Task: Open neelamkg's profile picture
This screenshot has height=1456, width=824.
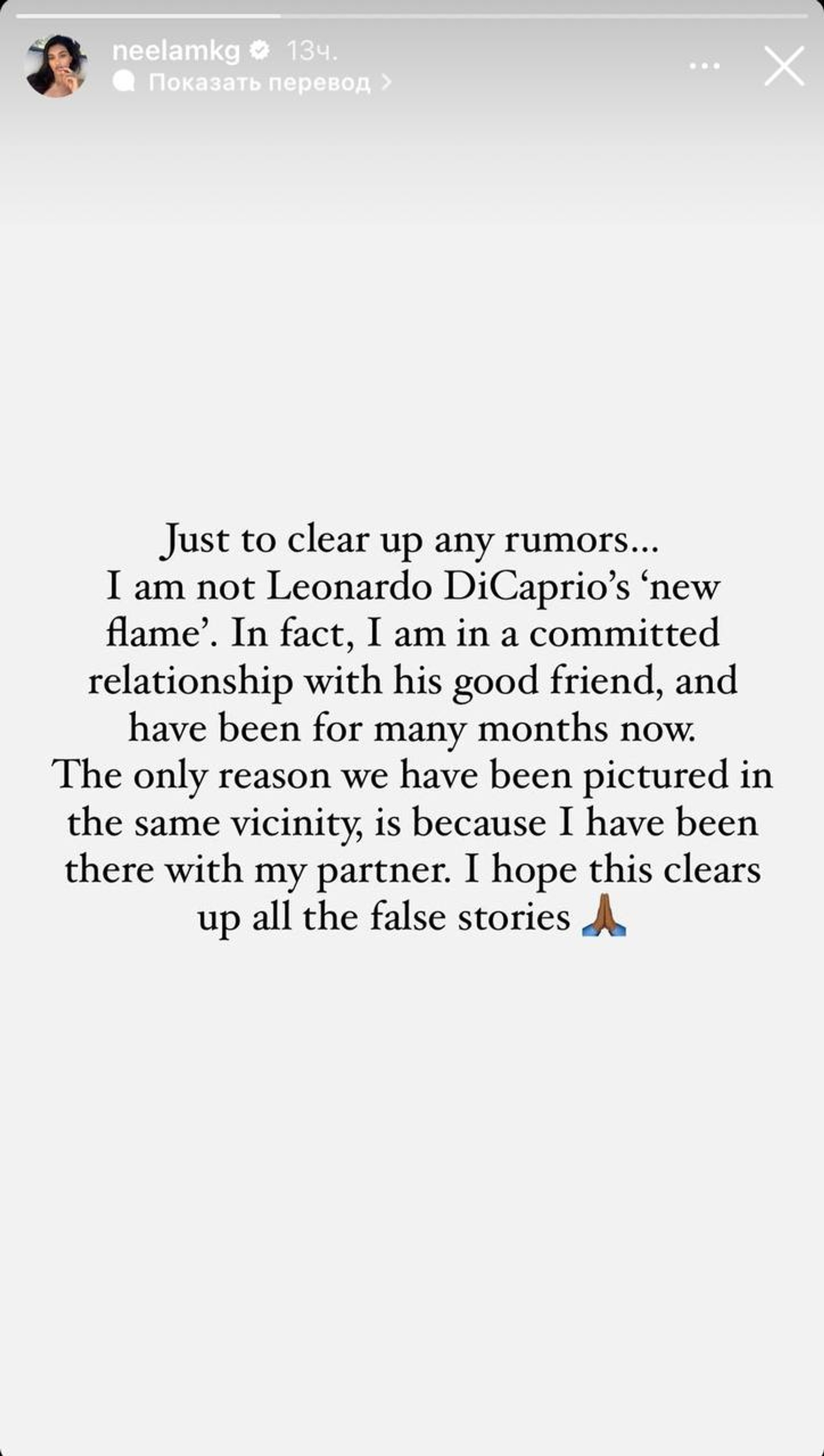Action: [56, 66]
